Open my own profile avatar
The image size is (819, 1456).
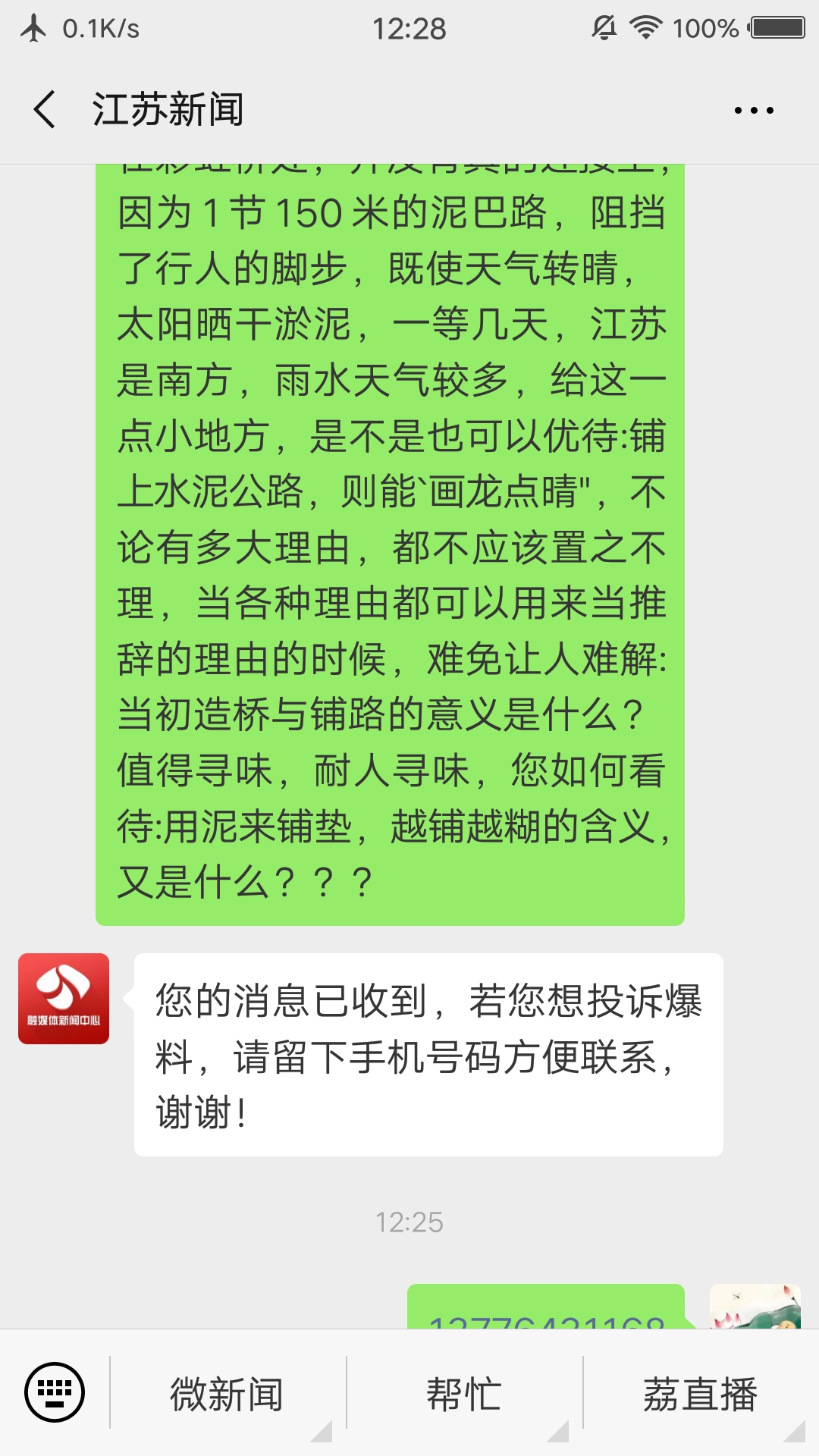pyautogui.click(x=755, y=1307)
